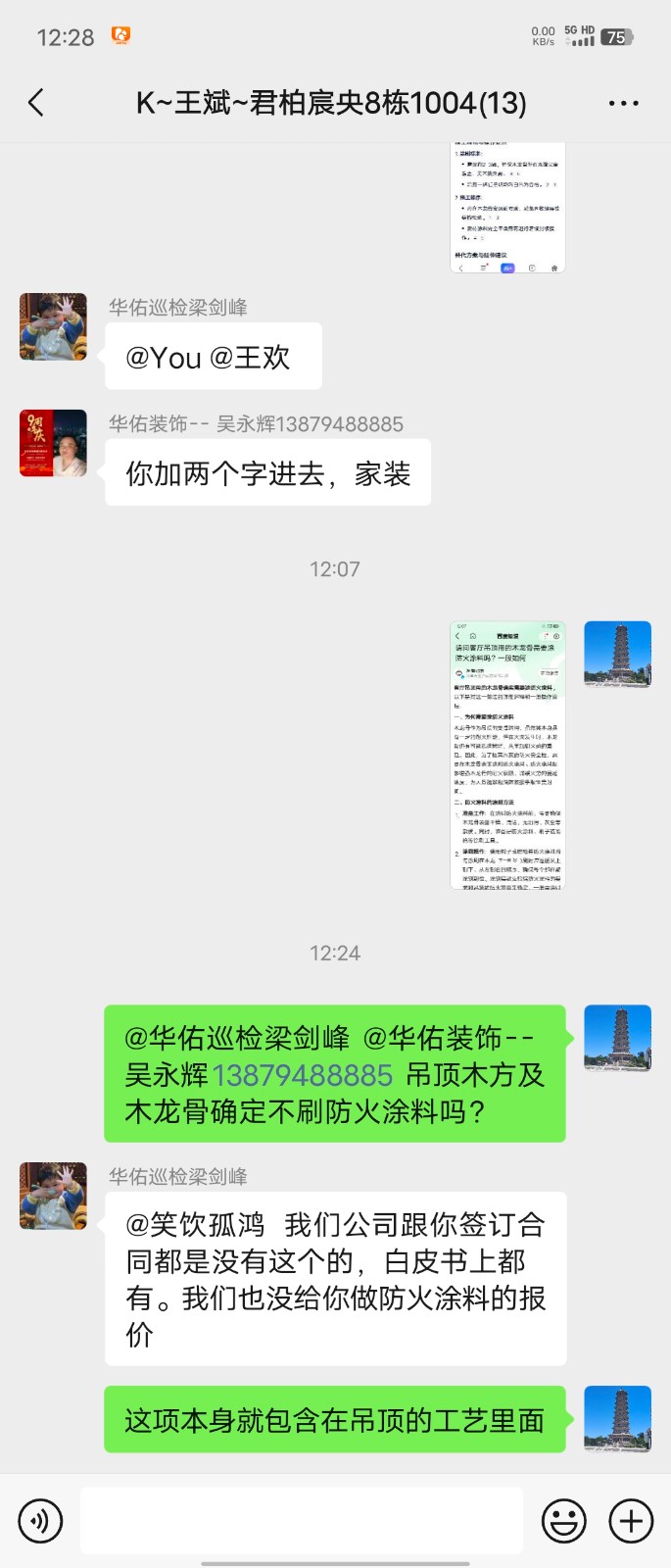This screenshot has height=1568, width=671.
Task: Go back from the group chat
Action: coord(36,103)
